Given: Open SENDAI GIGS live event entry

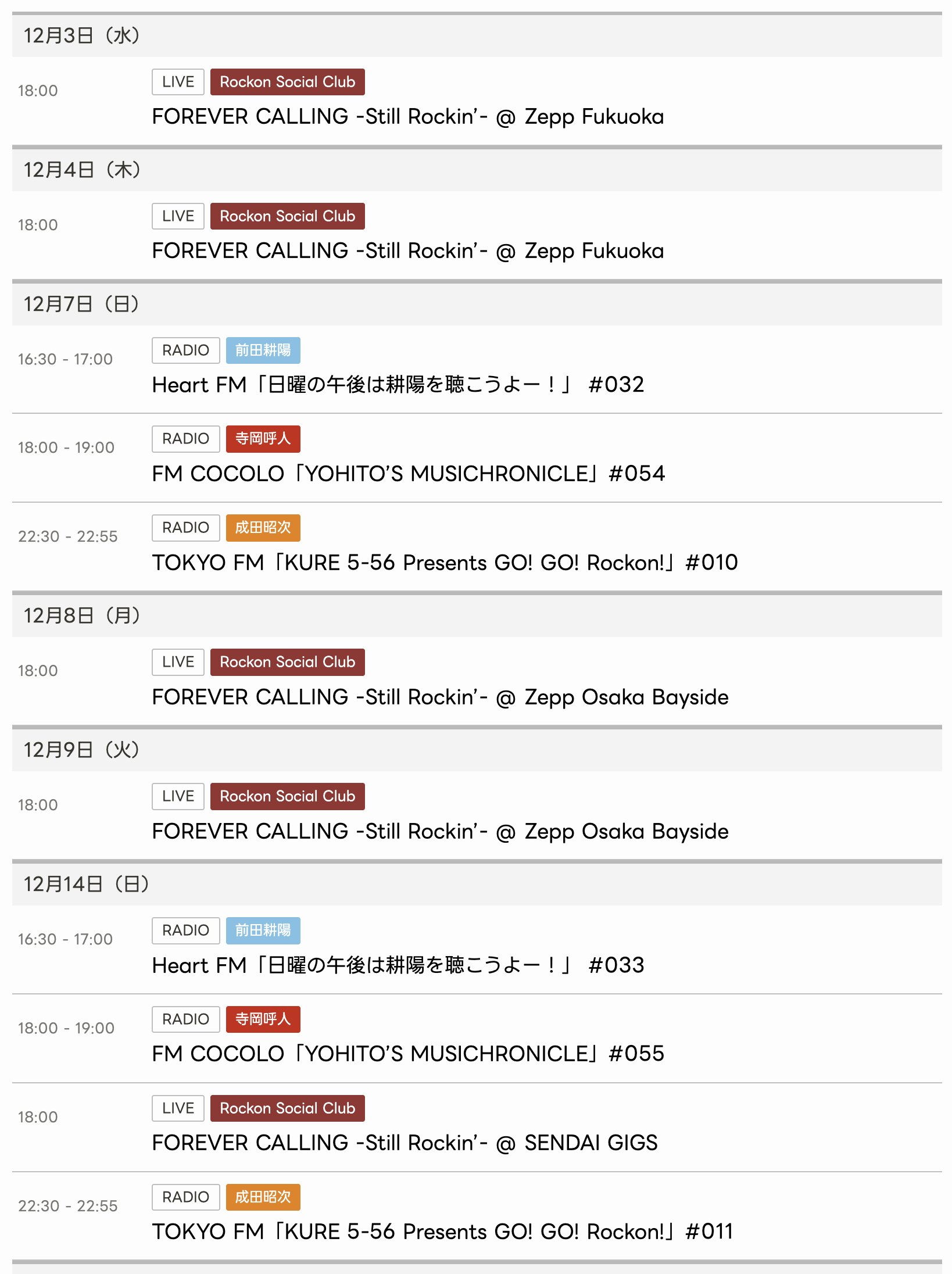Looking at the screenshot, I should pyautogui.click(x=405, y=1143).
